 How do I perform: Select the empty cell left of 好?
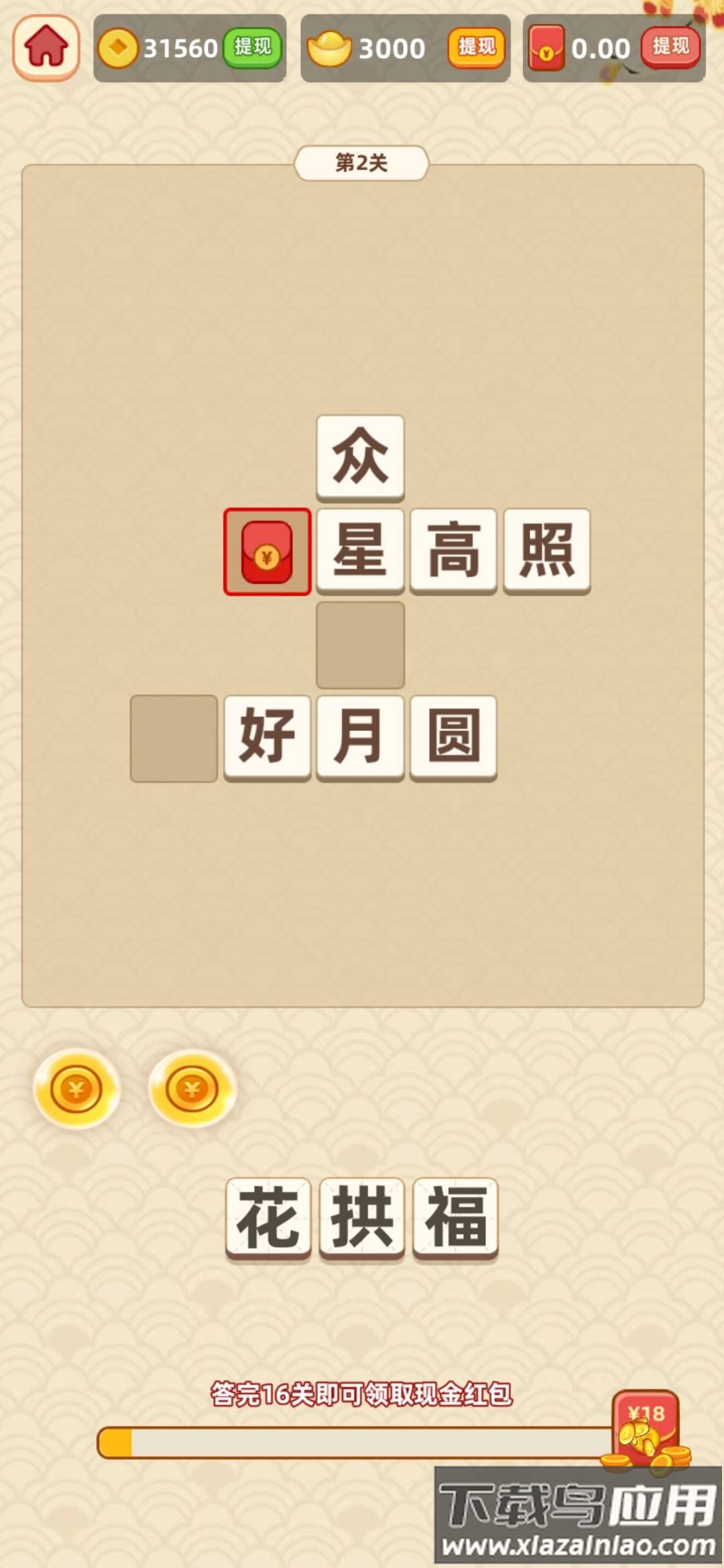pyautogui.click(x=174, y=738)
